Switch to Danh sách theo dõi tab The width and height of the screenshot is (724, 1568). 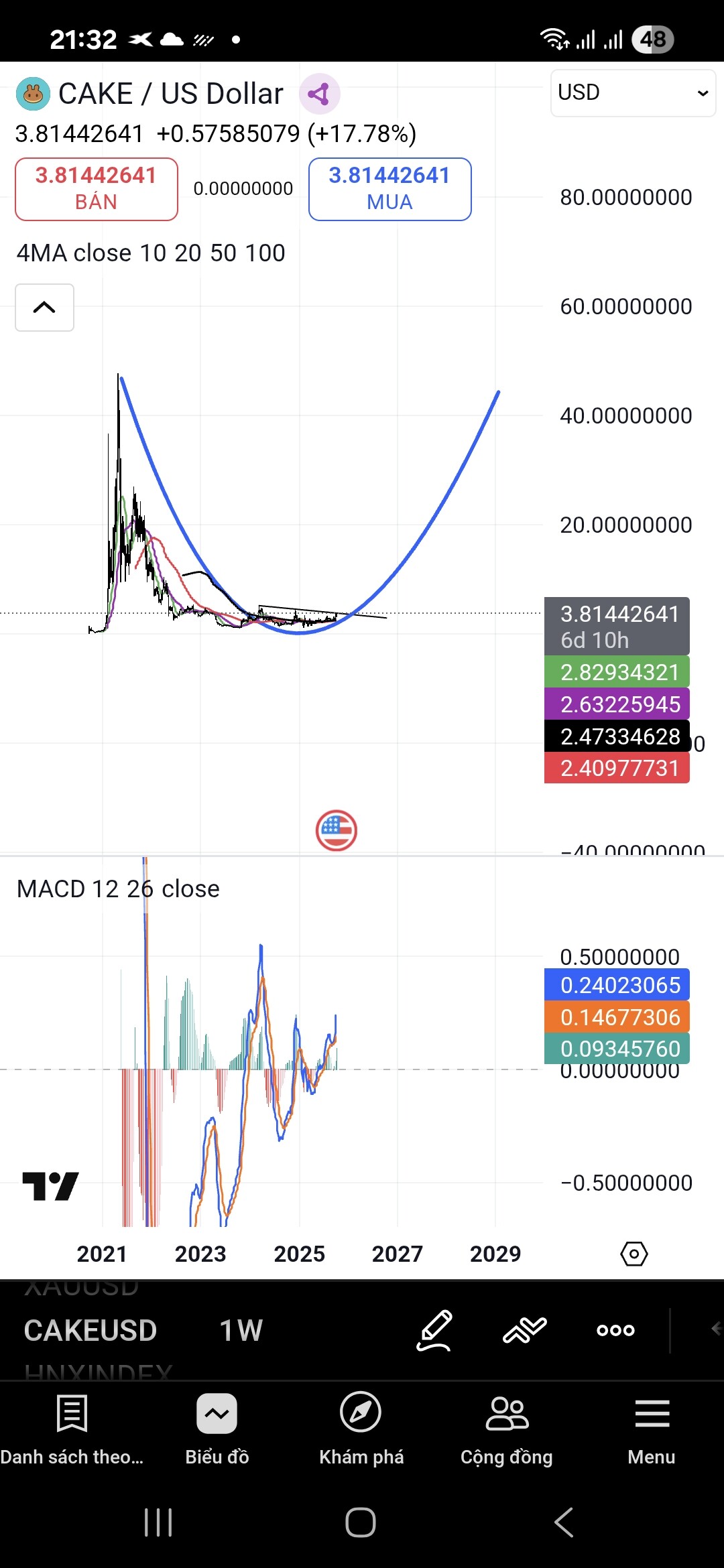(x=72, y=1429)
